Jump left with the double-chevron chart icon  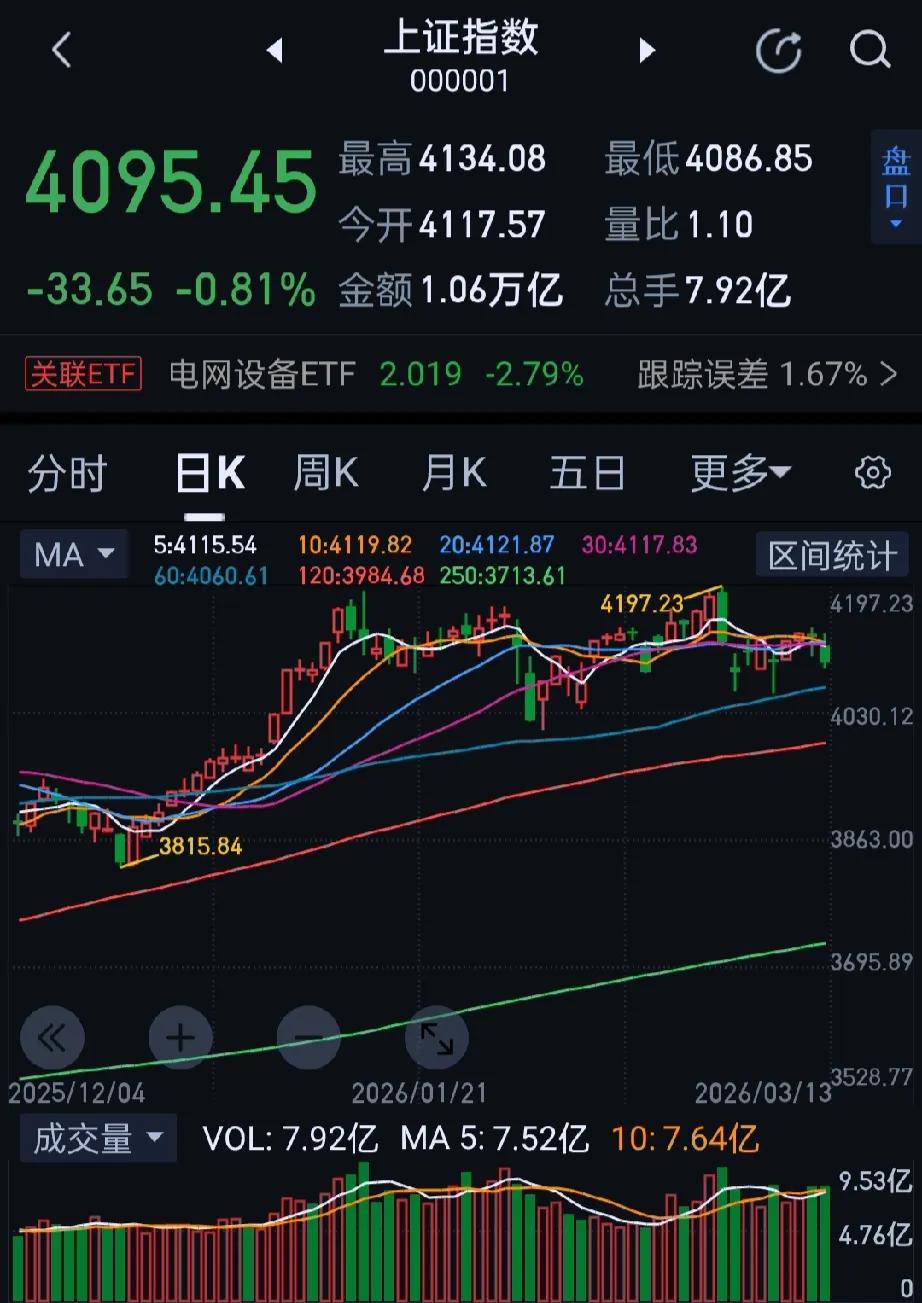[x=53, y=1038]
